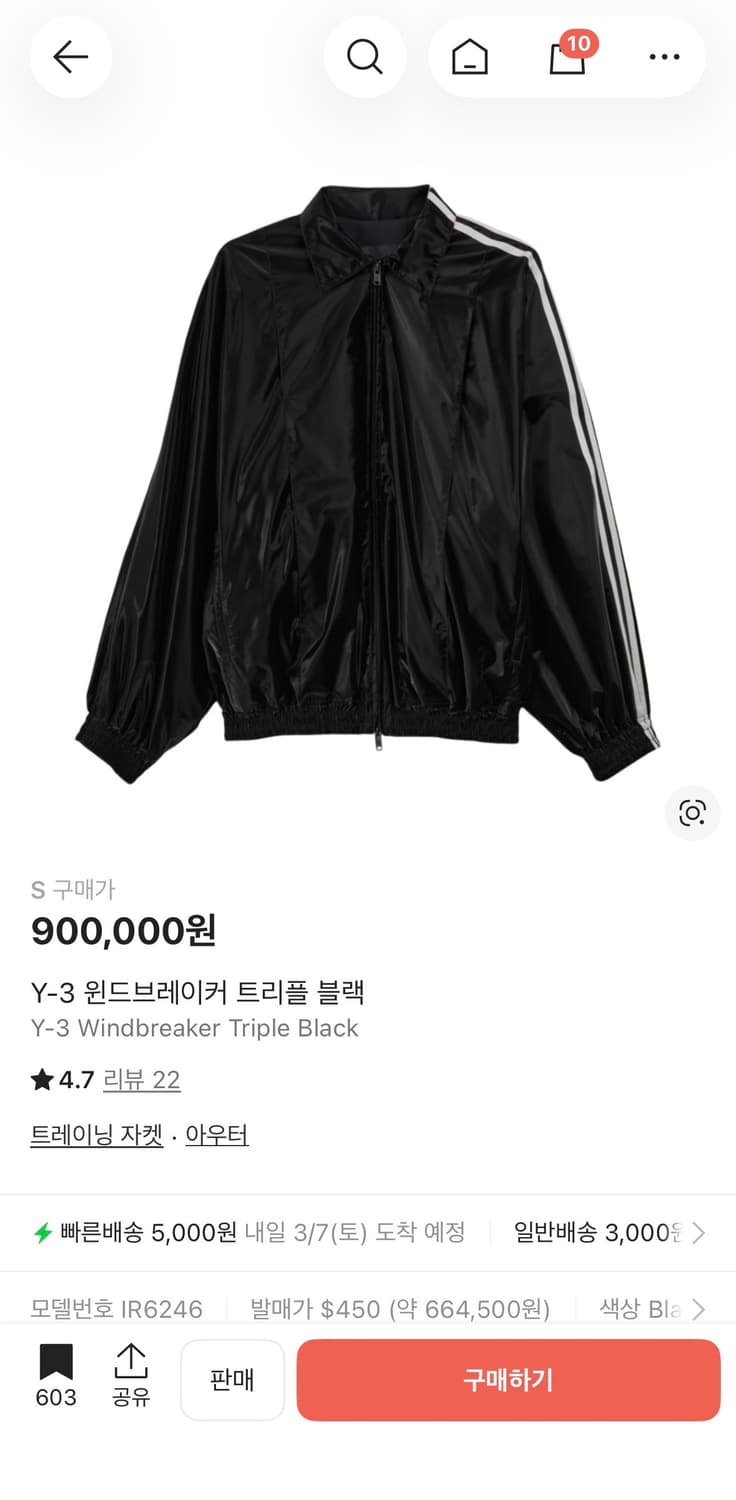The width and height of the screenshot is (736, 1500).
Task: Open the 리뷰 22 reviews link
Action: click(x=142, y=1080)
